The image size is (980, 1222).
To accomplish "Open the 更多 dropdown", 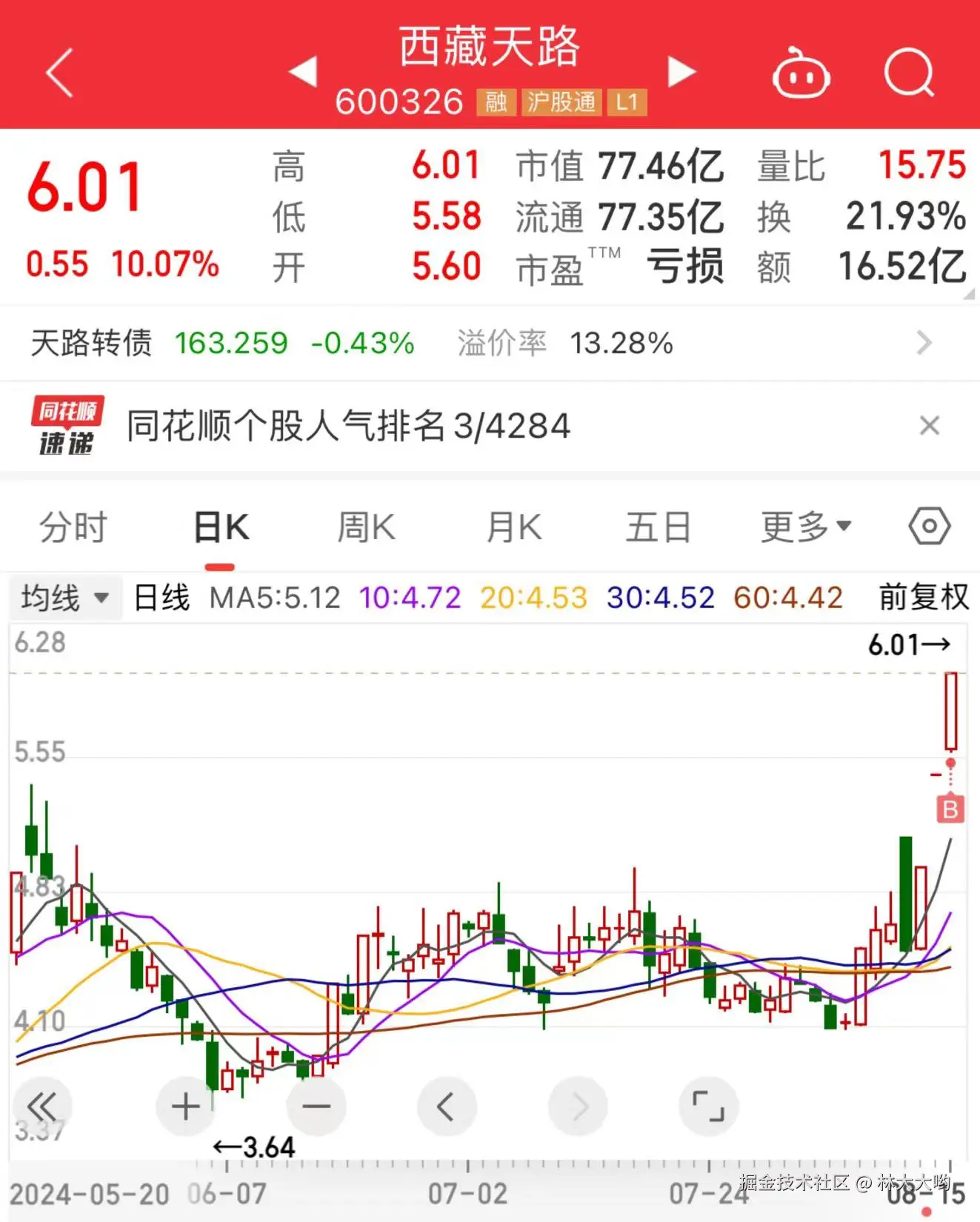I will coord(804,526).
